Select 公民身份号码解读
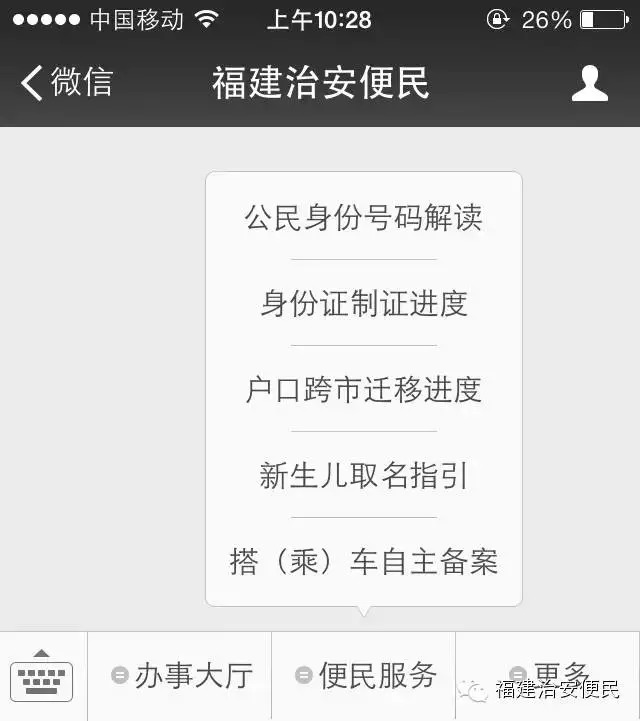The width and height of the screenshot is (640, 721). tap(364, 217)
